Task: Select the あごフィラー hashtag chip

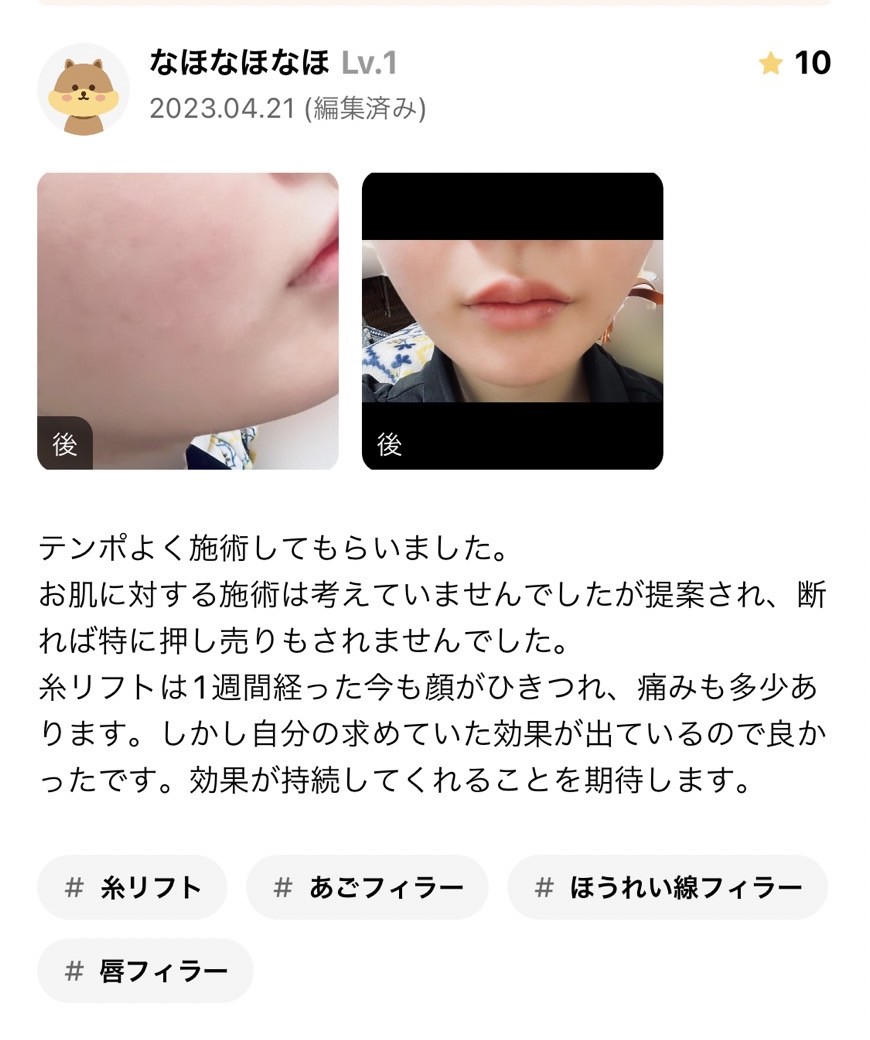Action: click(x=367, y=887)
